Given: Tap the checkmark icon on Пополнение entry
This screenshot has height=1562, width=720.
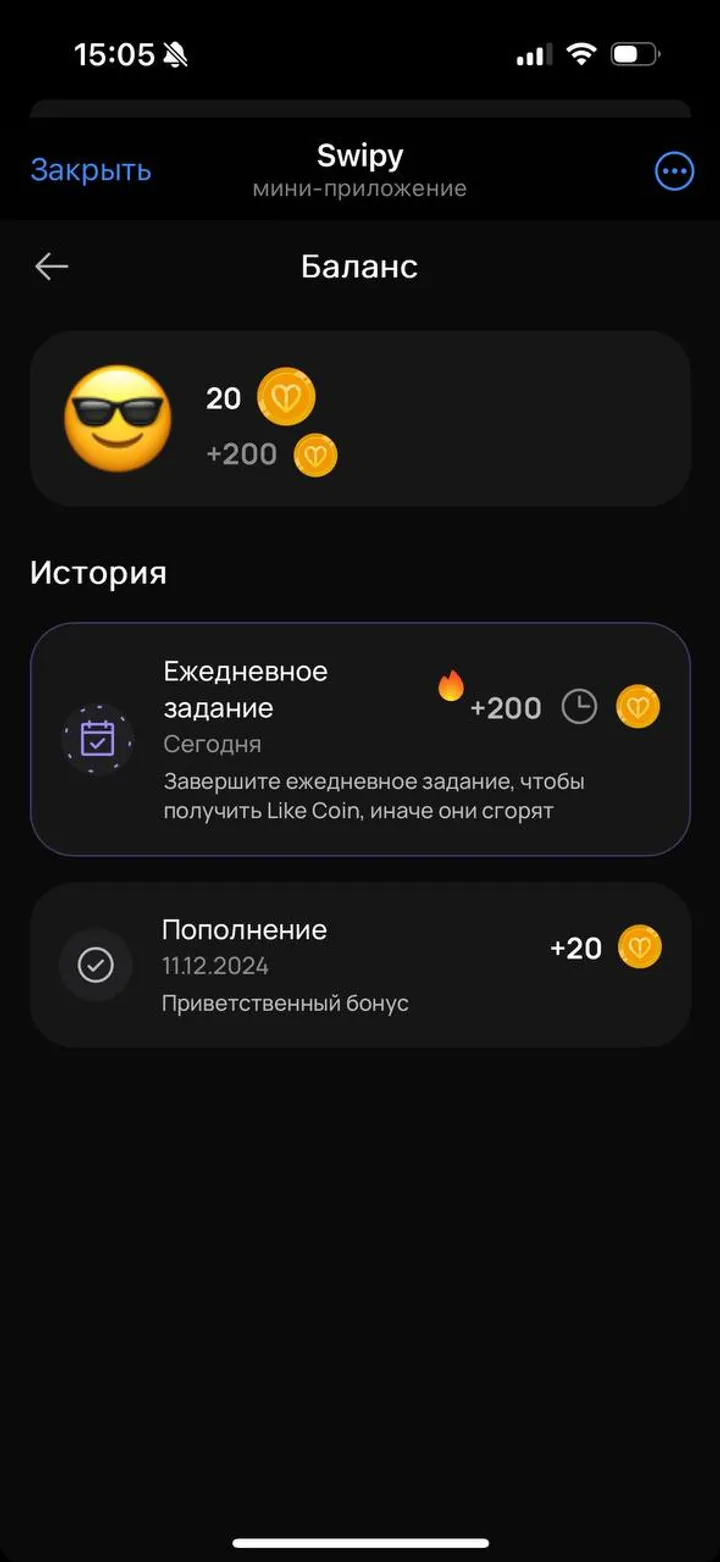Looking at the screenshot, I should coord(96,965).
